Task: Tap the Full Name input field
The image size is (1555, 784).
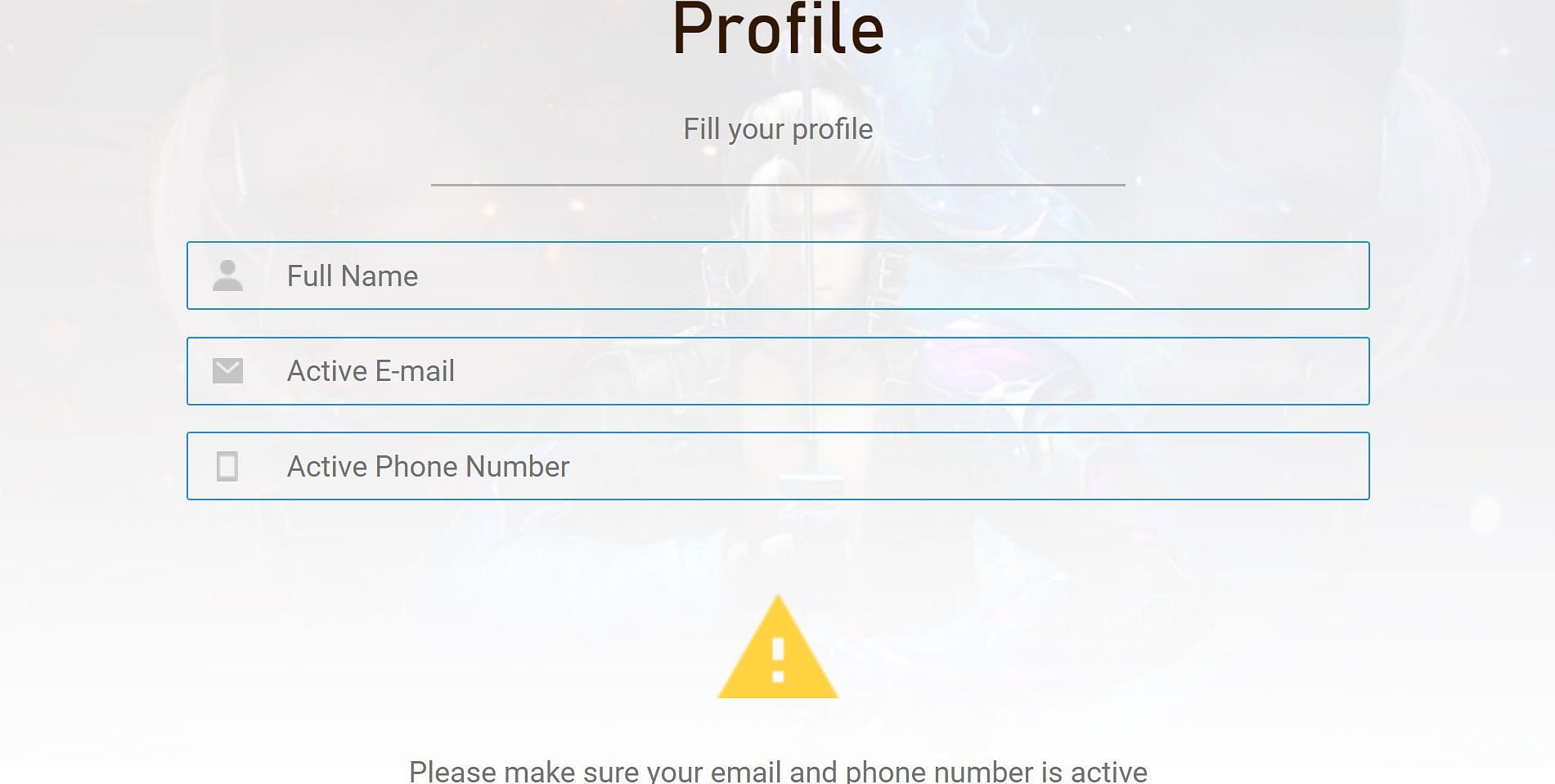Action: coord(777,276)
